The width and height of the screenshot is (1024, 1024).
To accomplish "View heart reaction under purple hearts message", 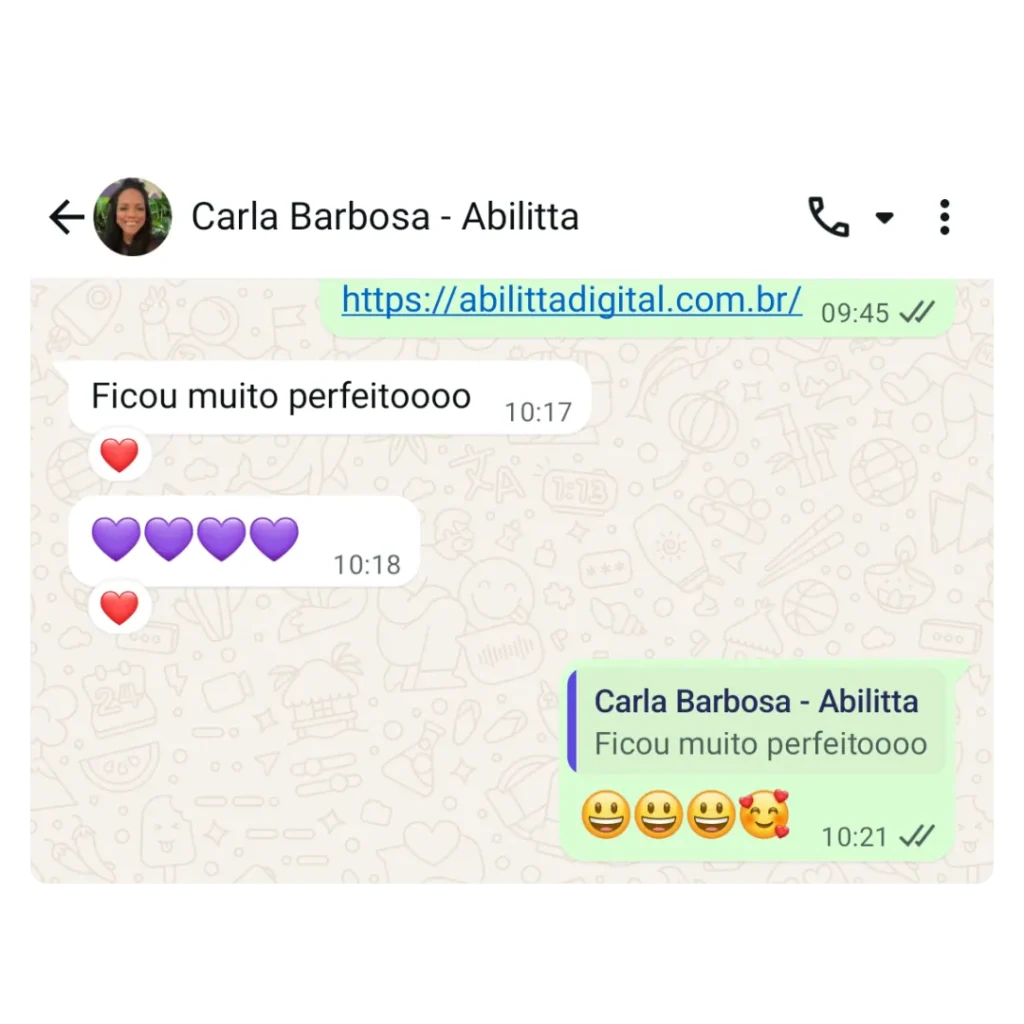I will [x=119, y=607].
